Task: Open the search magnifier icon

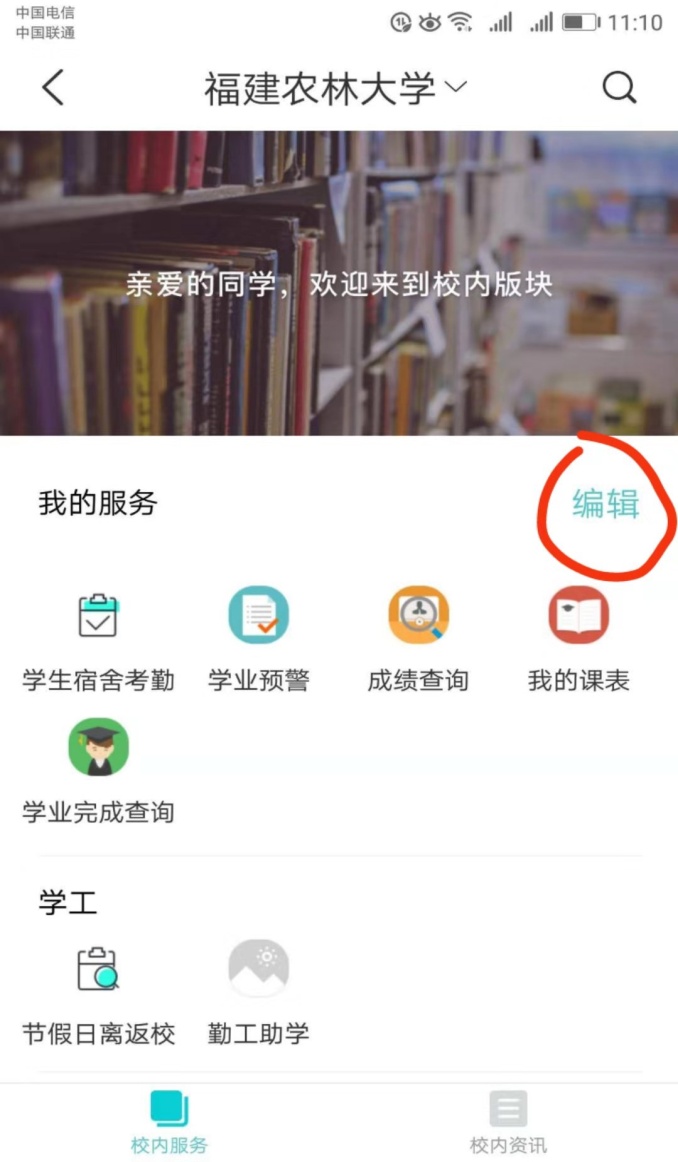Action: point(619,88)
